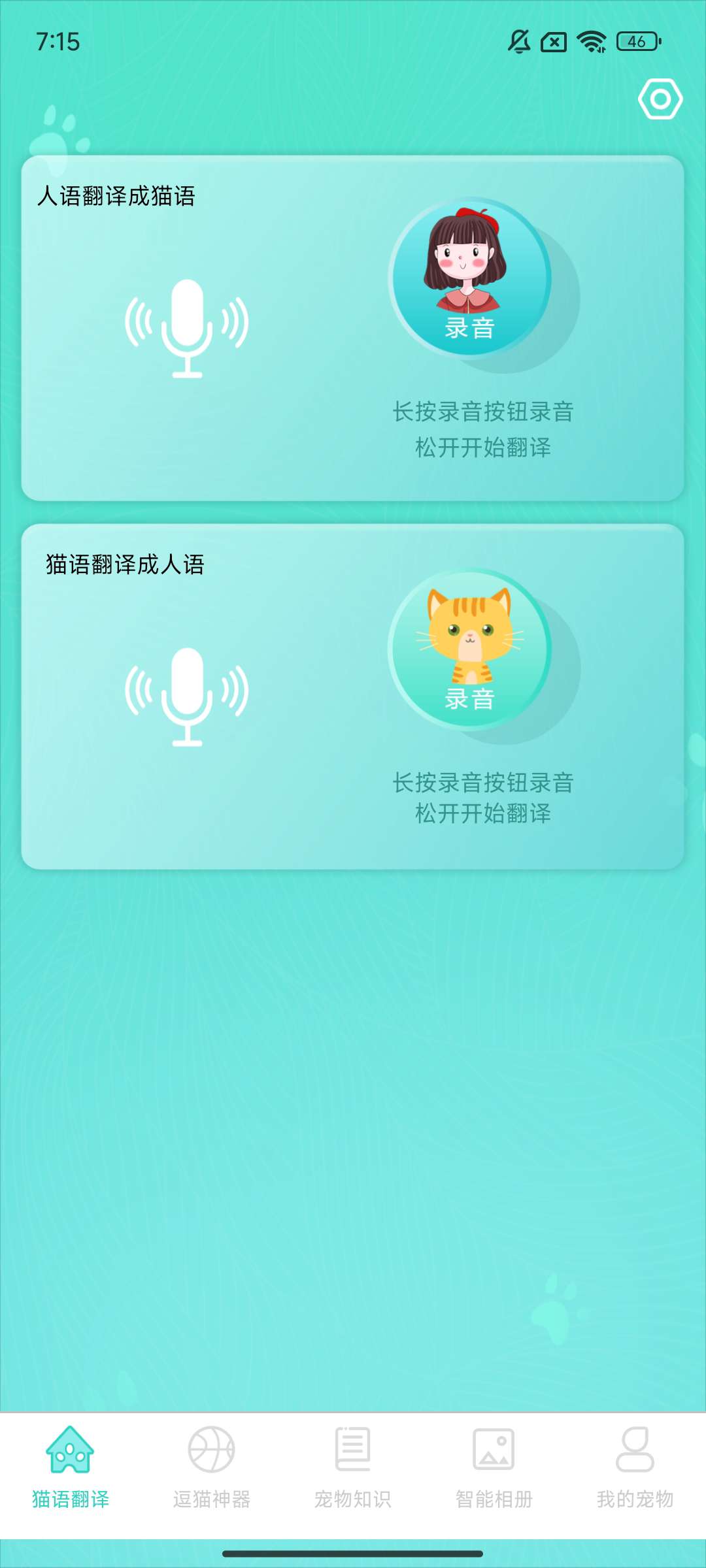Open settings via the hexagon icon
The width and height of the screenshot is (706, 1568).
[x=660, y=99]
